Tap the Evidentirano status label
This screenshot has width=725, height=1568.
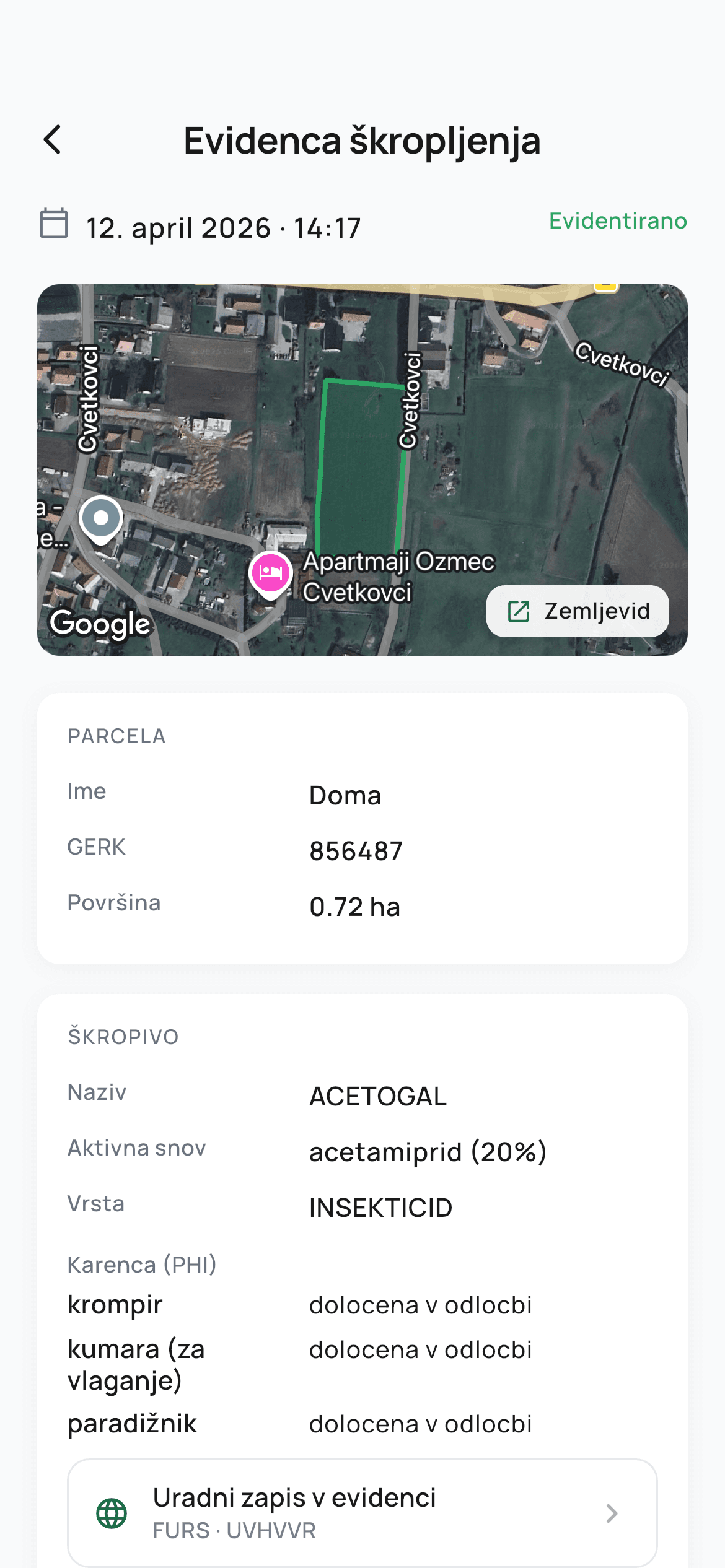(618, 221)
